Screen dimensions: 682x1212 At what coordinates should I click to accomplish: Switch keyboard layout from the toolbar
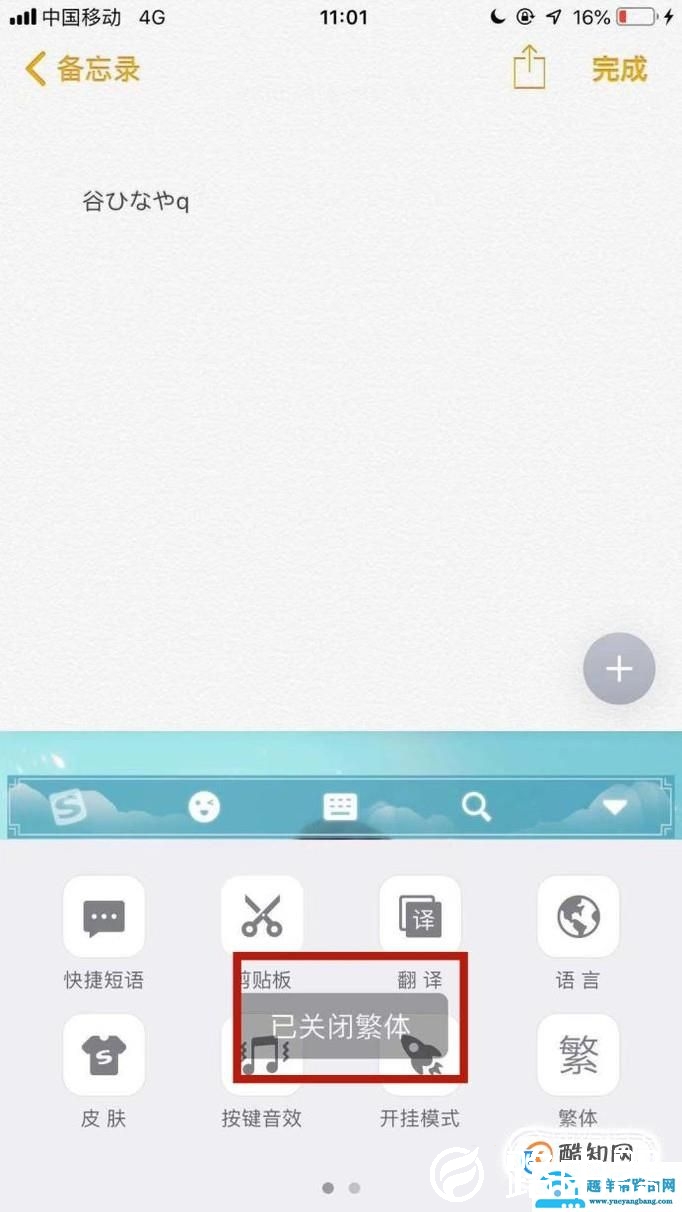click(x=340, y=807)
